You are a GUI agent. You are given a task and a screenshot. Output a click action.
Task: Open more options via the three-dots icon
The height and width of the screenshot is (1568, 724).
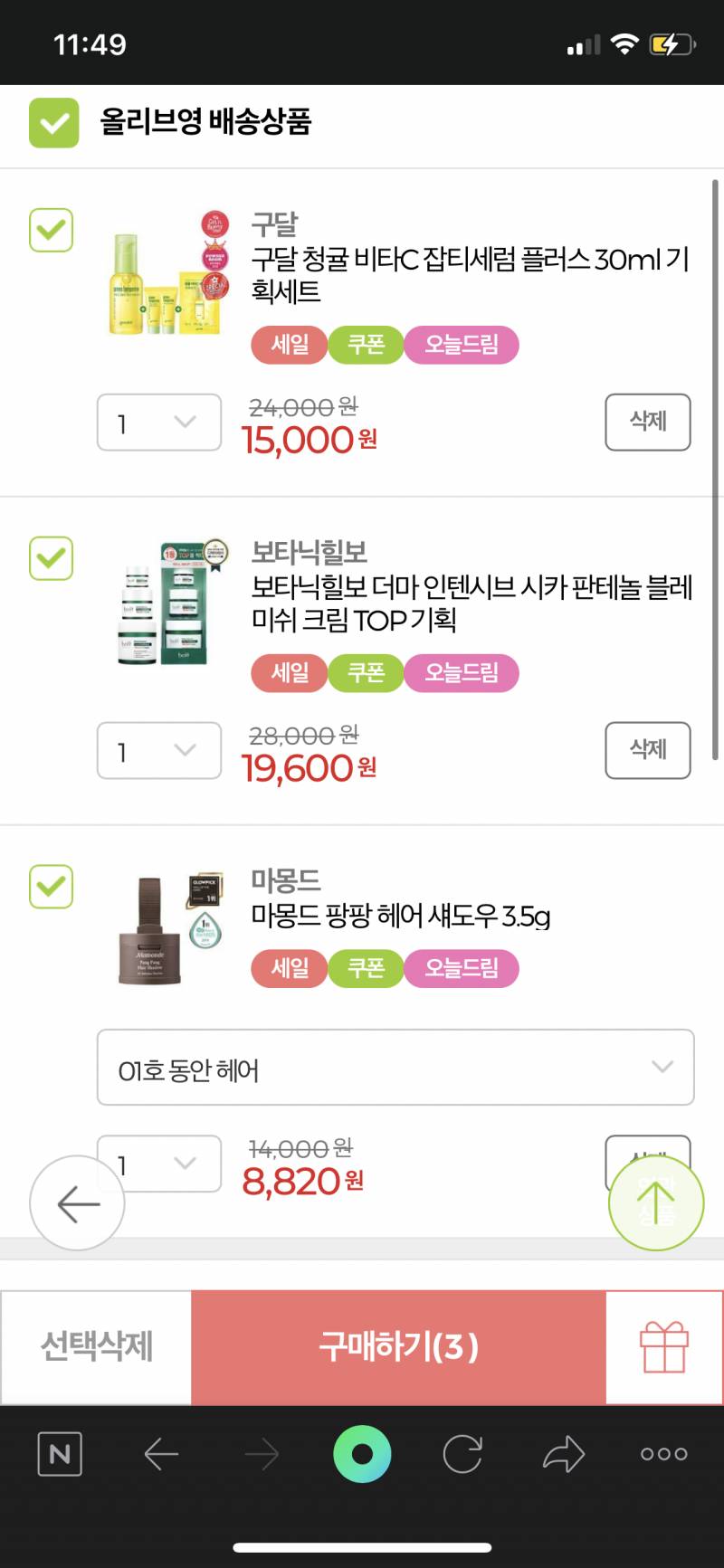[662, 1455]
